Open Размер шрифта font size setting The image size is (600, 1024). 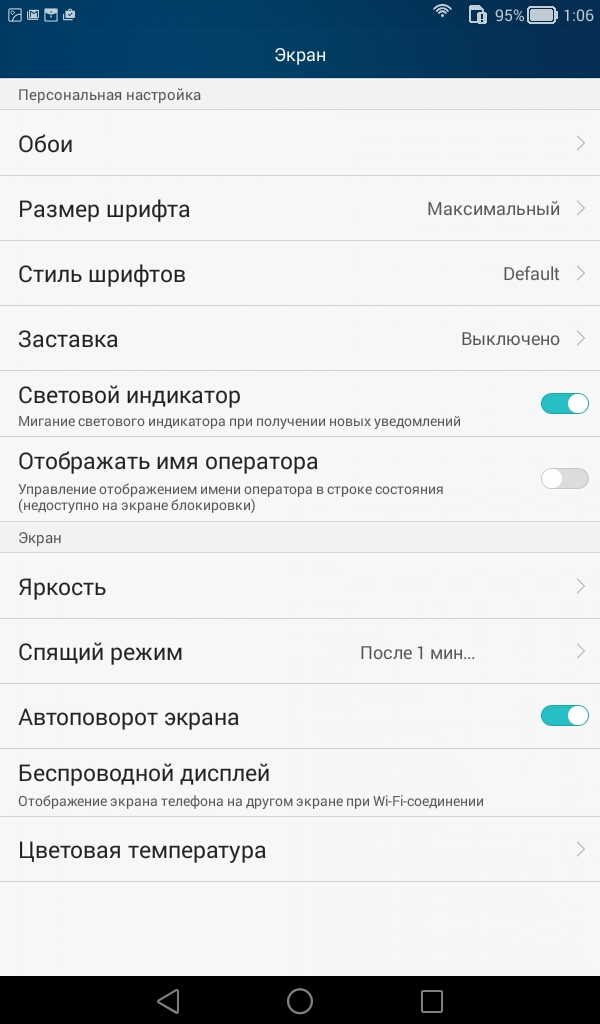(x=300, y=208)
